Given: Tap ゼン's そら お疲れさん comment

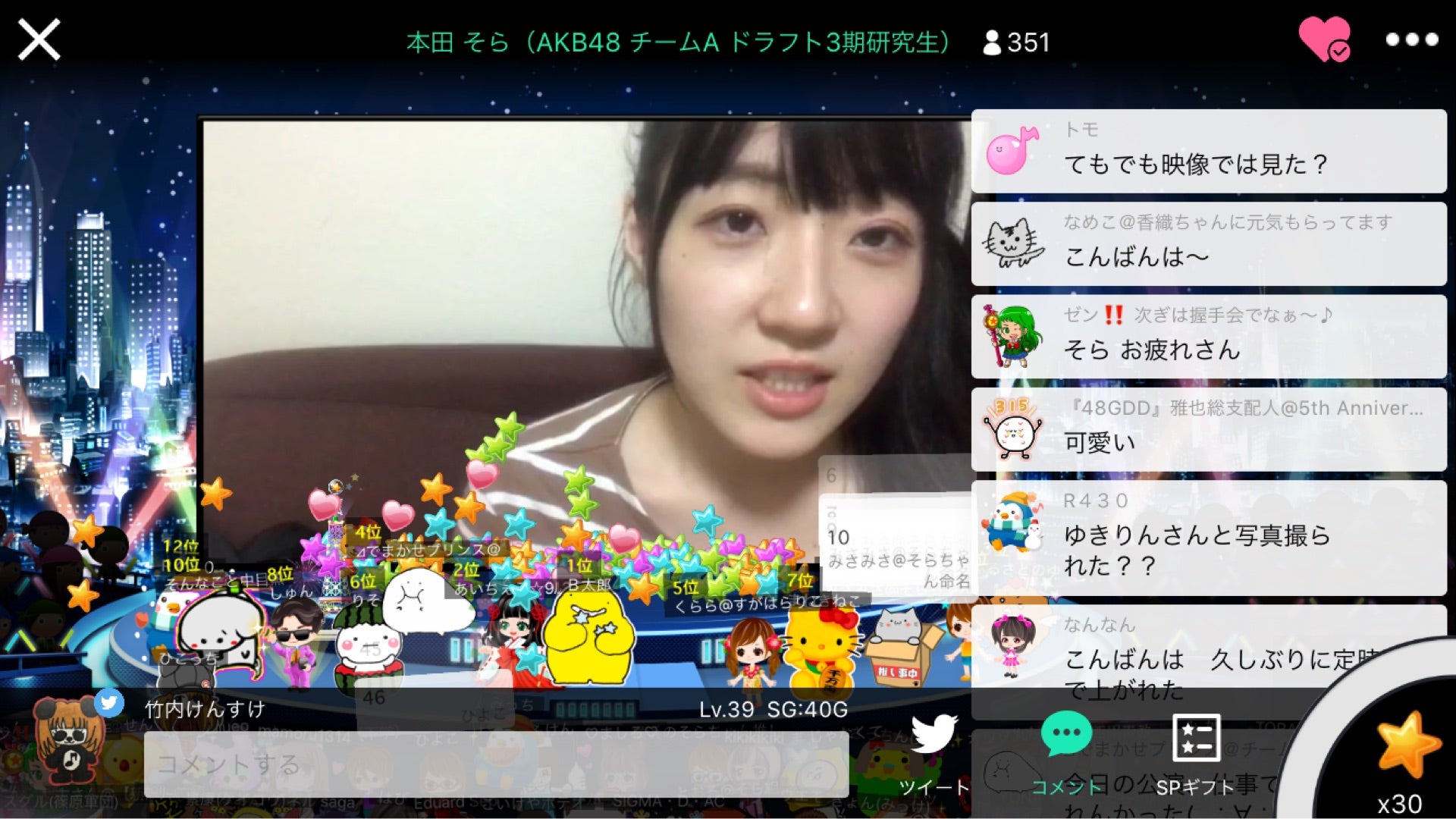Looking at the screenshot, I should pos(1209,336).
